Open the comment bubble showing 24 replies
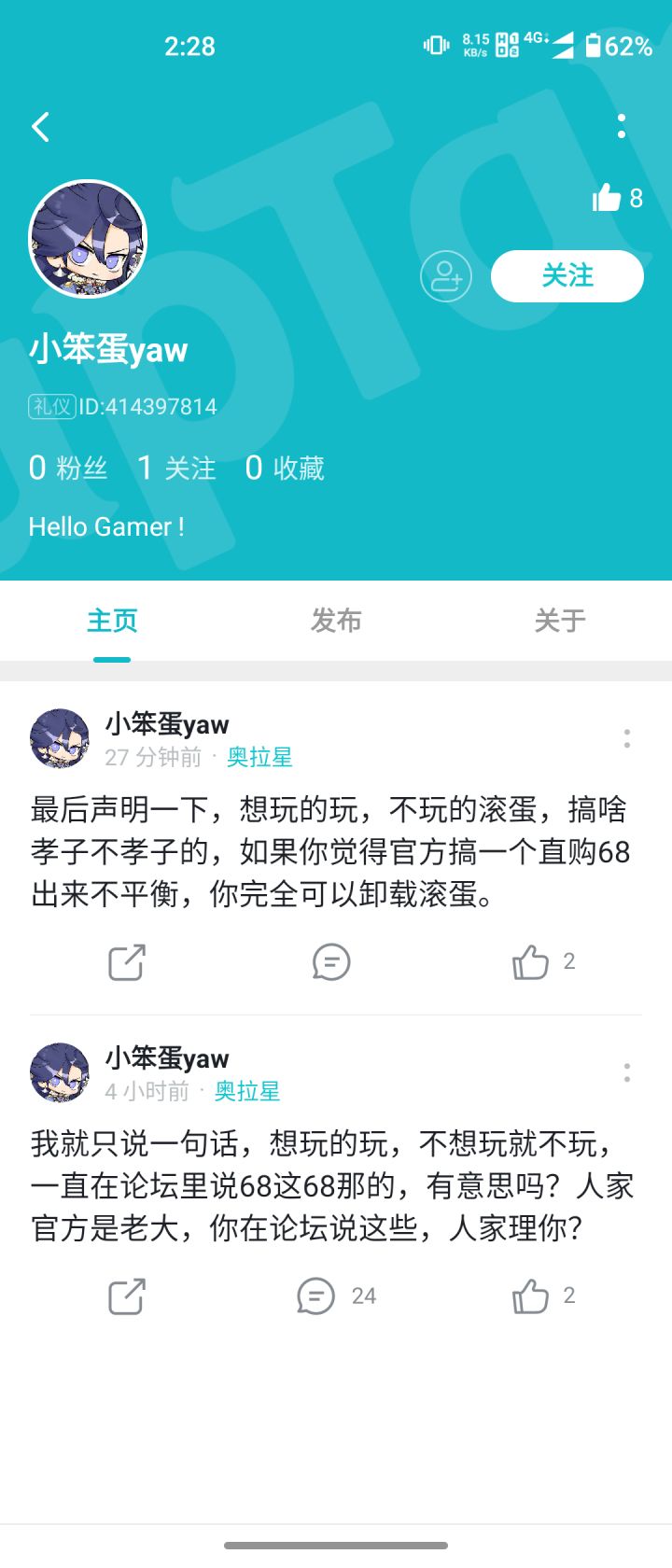The width and height of the screenshot is (672, 1568). (317, 1295)
